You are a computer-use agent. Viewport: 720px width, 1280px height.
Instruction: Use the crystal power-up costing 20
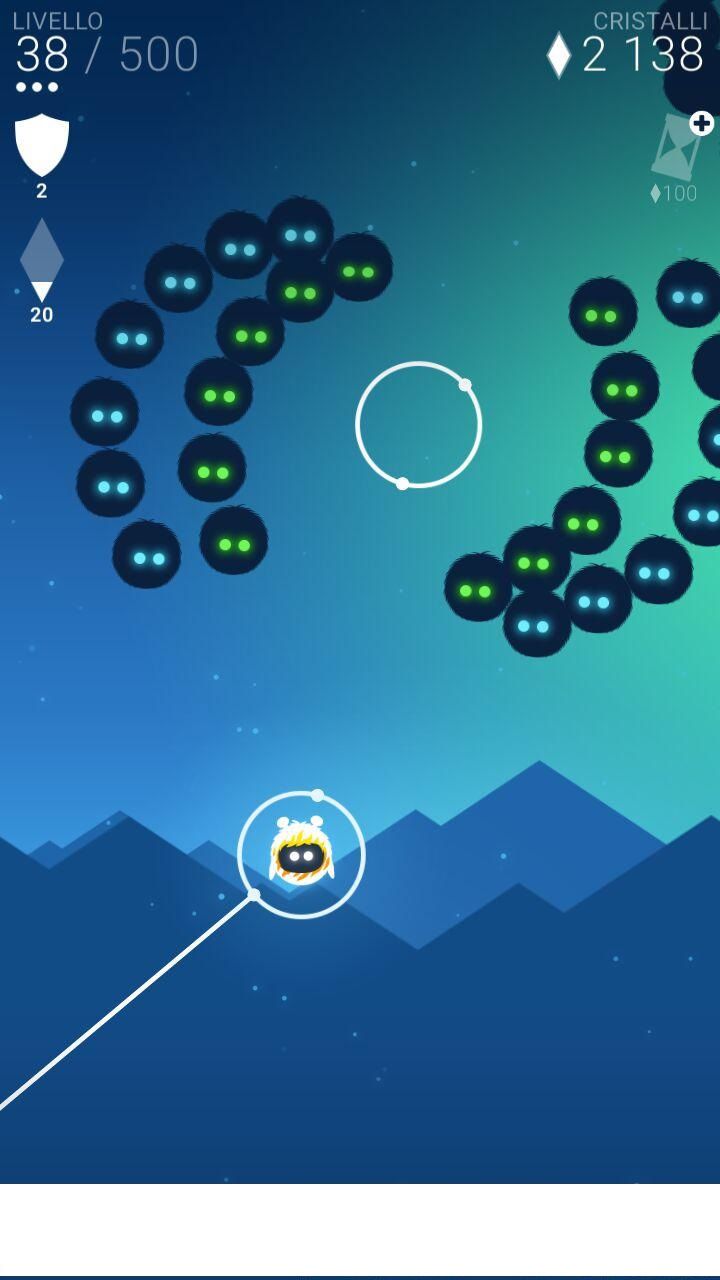point(42,262)
